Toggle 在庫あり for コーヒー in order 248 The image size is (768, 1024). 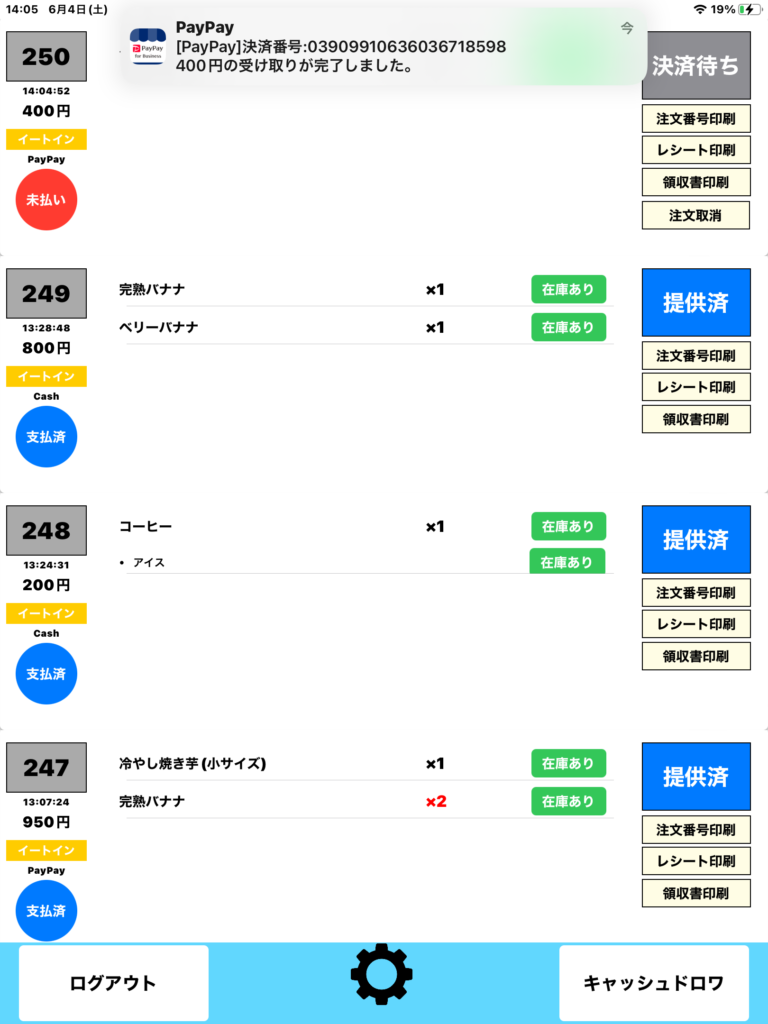tap(568, 526)
